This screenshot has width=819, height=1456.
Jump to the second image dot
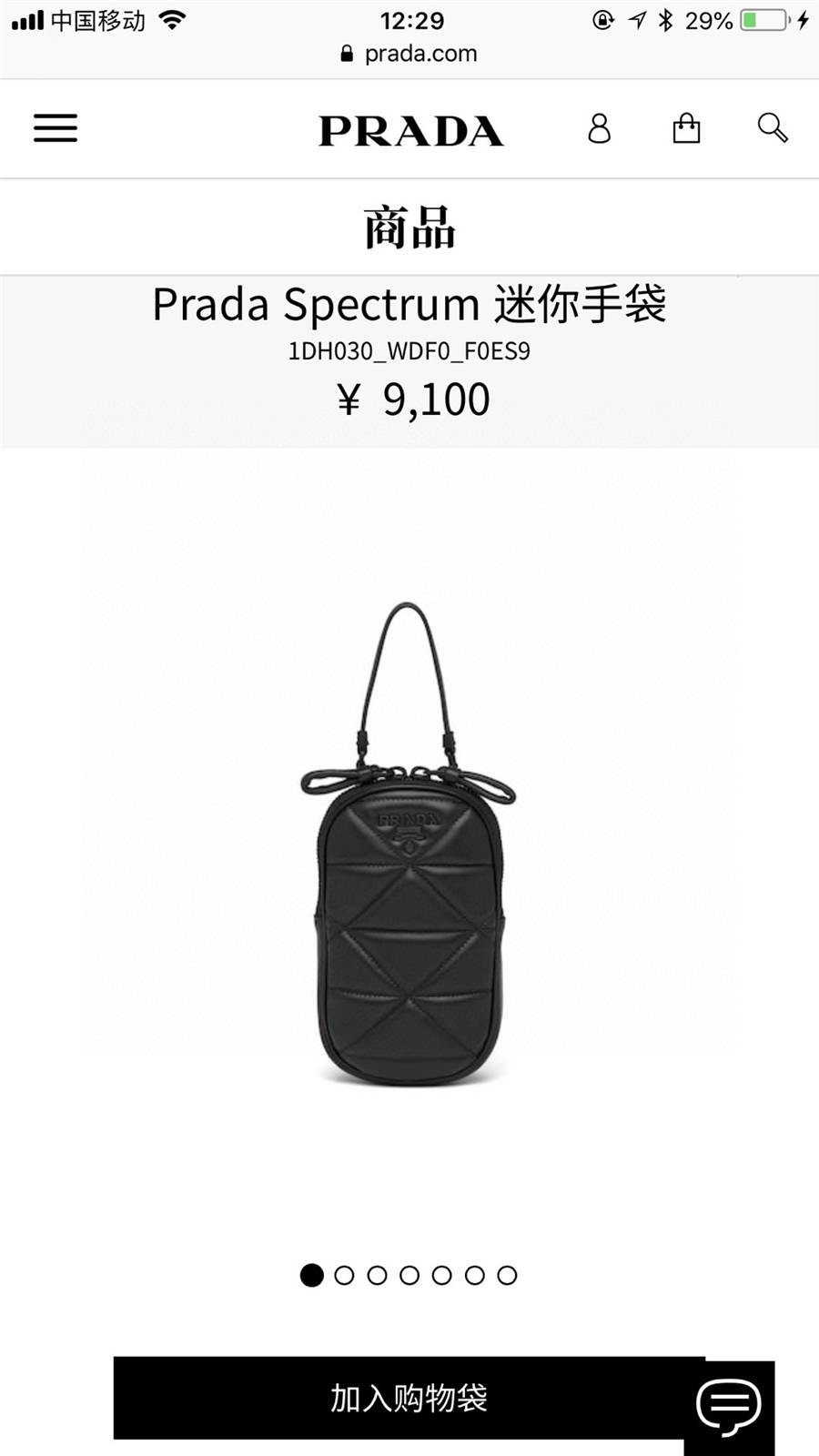(x=344, y=1276)
